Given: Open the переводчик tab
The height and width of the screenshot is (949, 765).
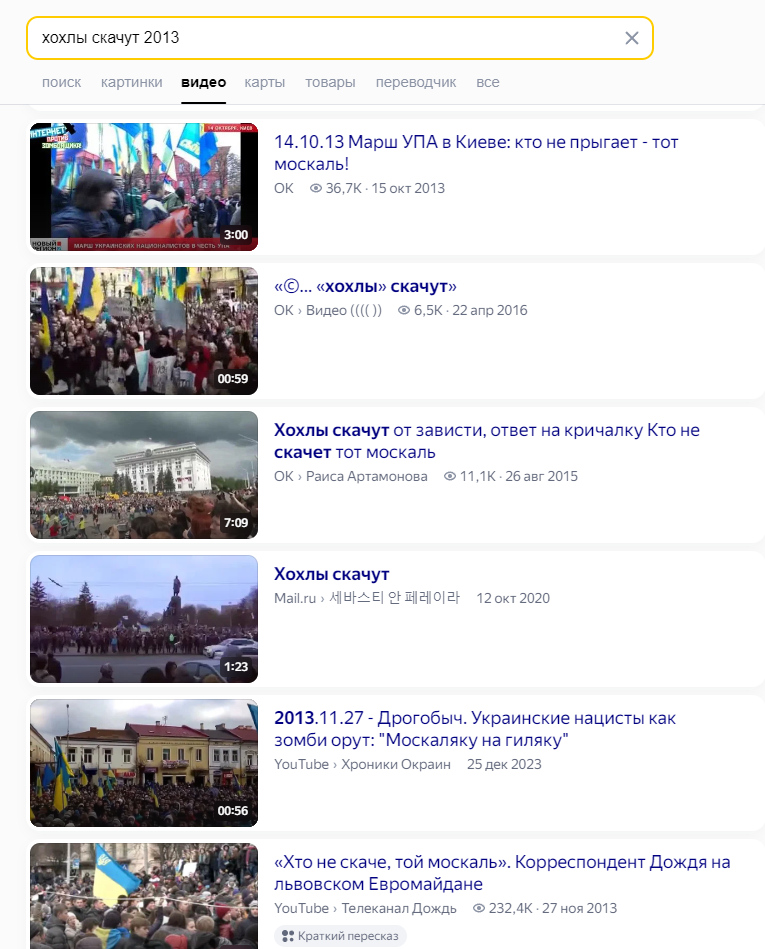Looking at the screenshot, I should click(x=416, y=82).
